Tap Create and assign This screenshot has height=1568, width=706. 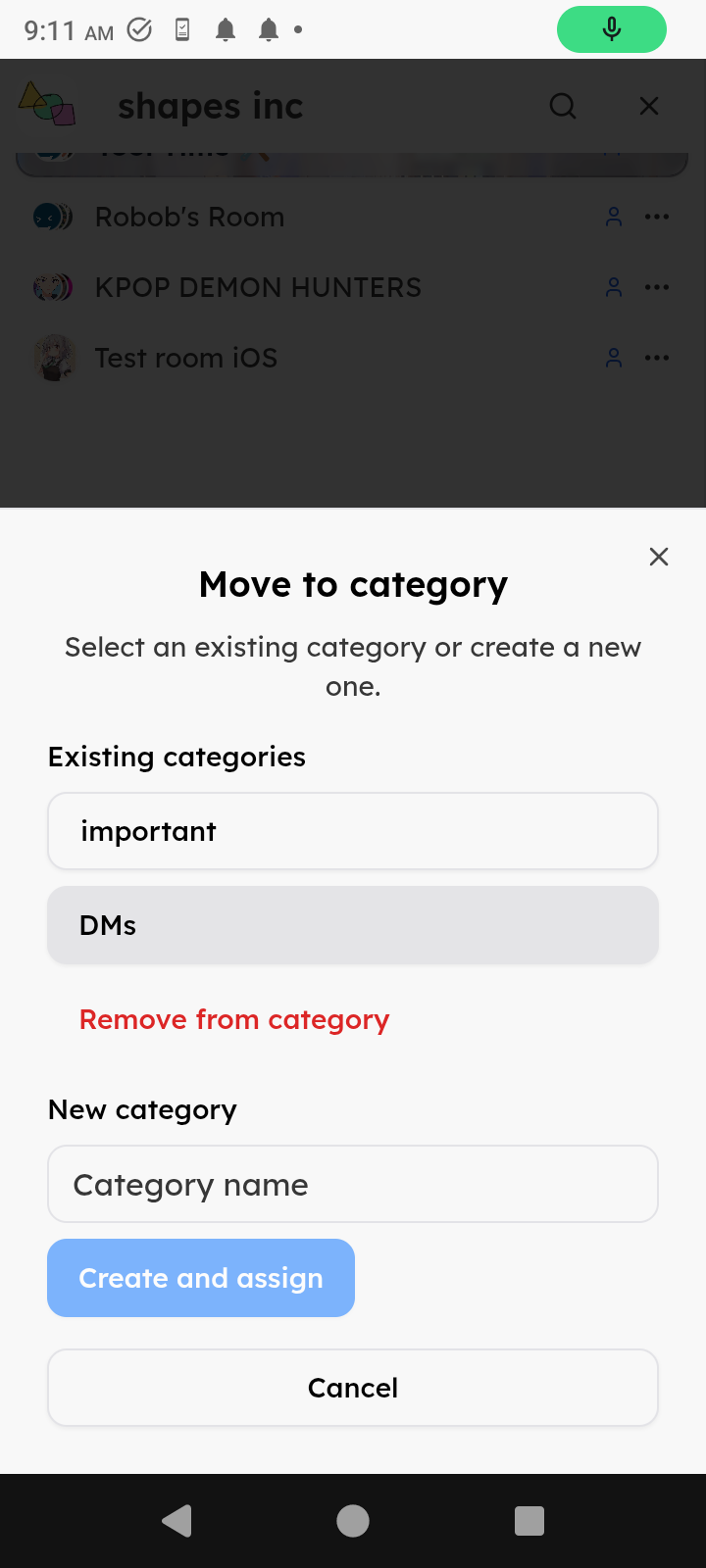pyautogui.click(x=201, y=1278)
